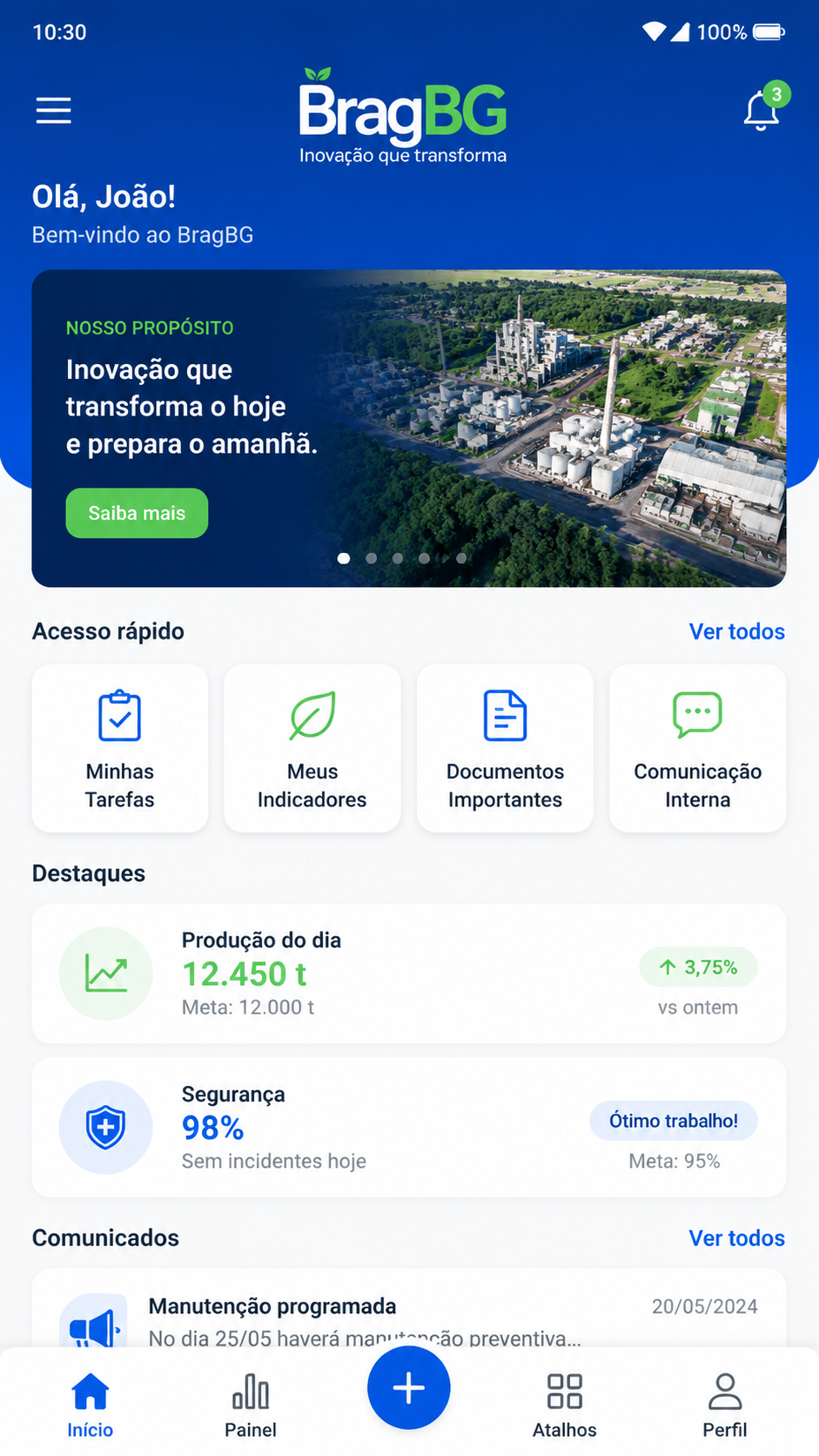Open Minhas Tarefas shortcut
The image size is (819, 1456).
point(120,749)
